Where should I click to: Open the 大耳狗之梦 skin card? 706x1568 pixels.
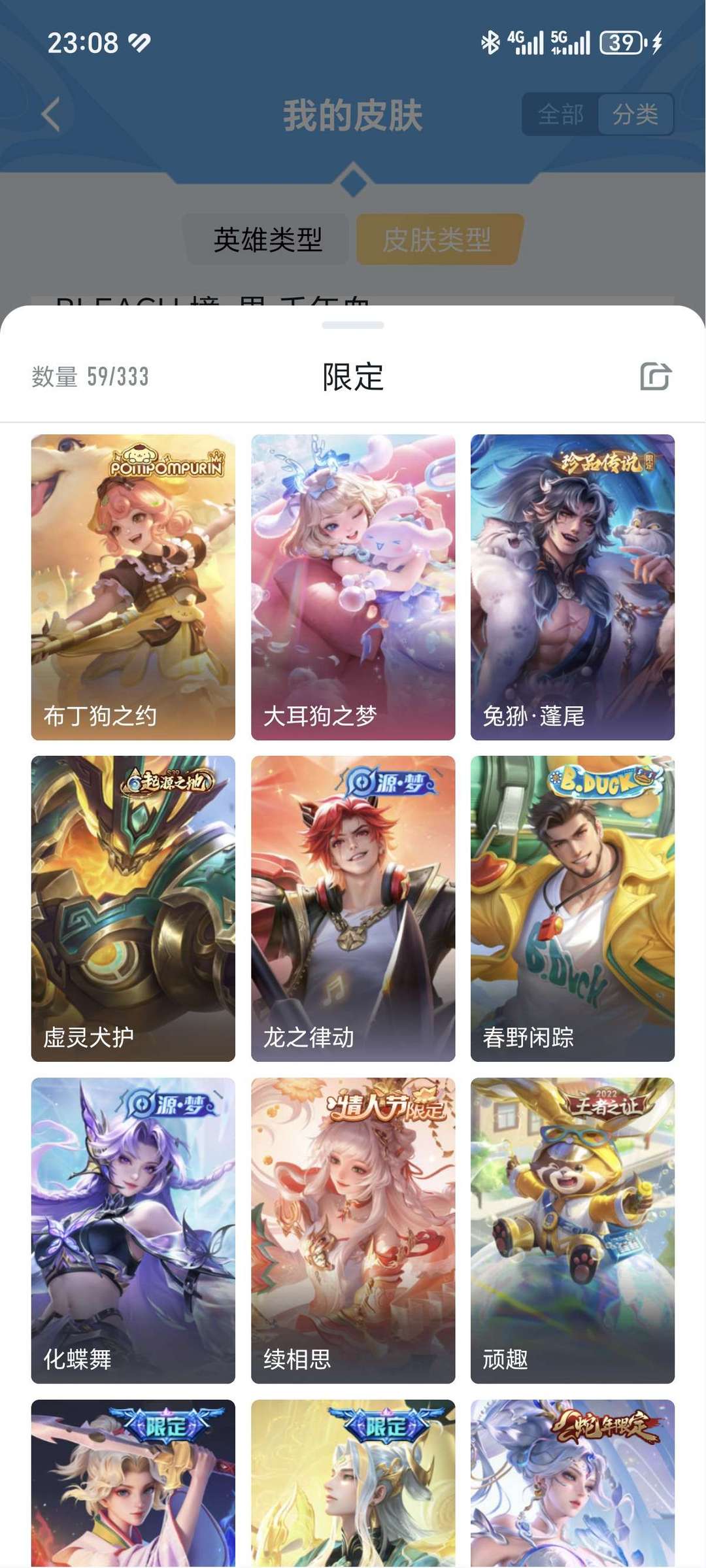tap(353, 587)
